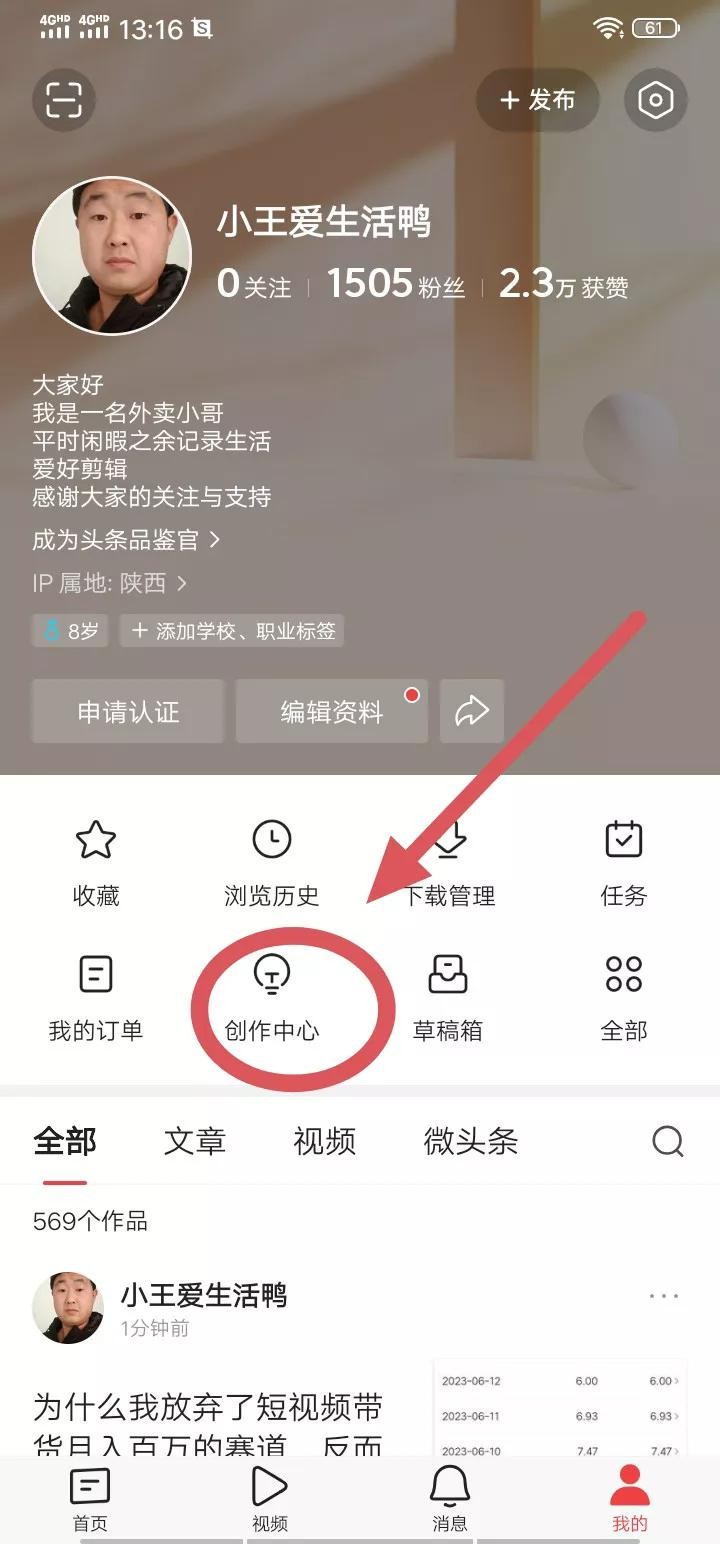
Task: Open 编辑资料 to edit profile
Action: point(332,712)
